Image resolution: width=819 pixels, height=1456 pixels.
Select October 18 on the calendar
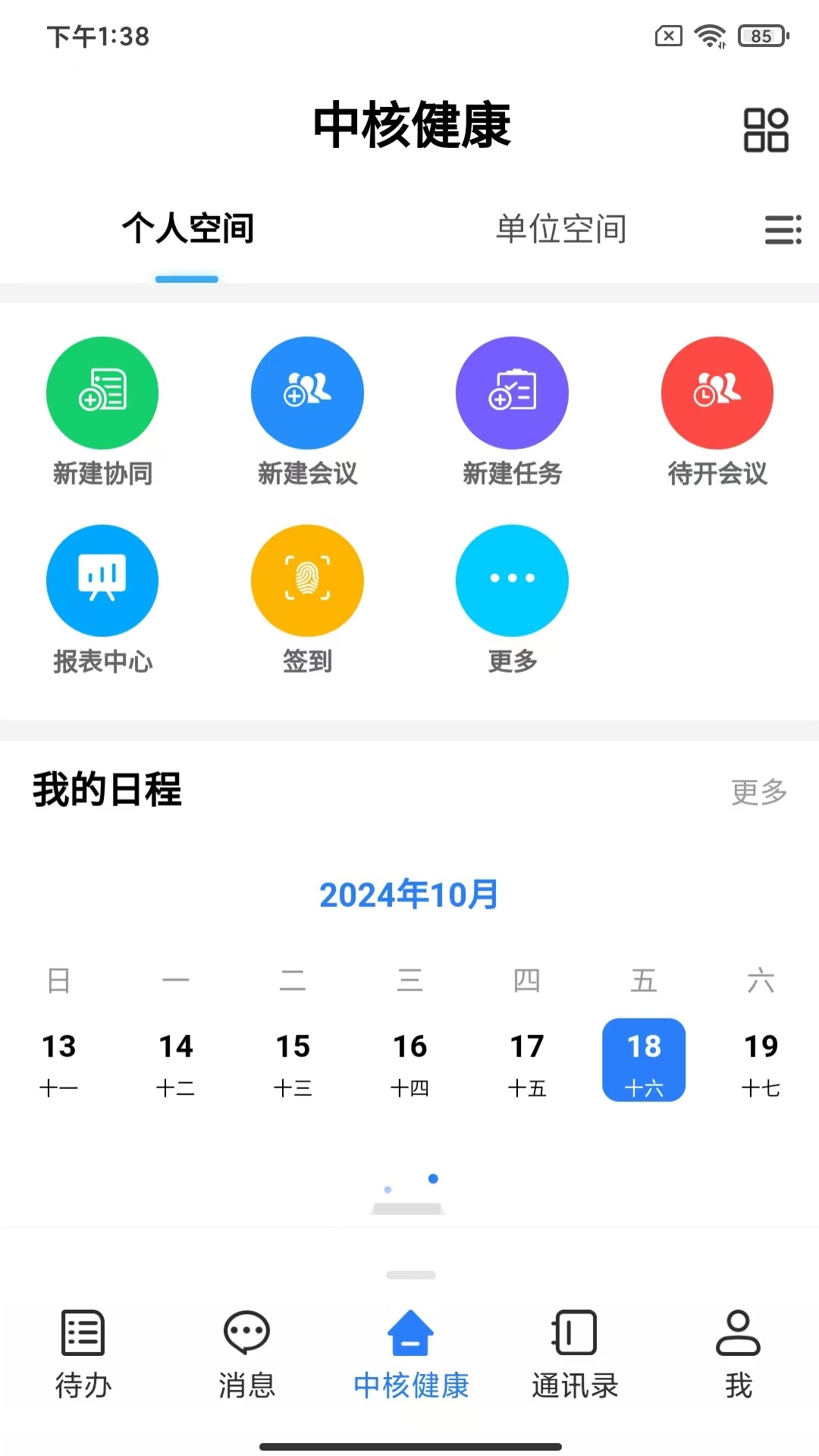644,1059
